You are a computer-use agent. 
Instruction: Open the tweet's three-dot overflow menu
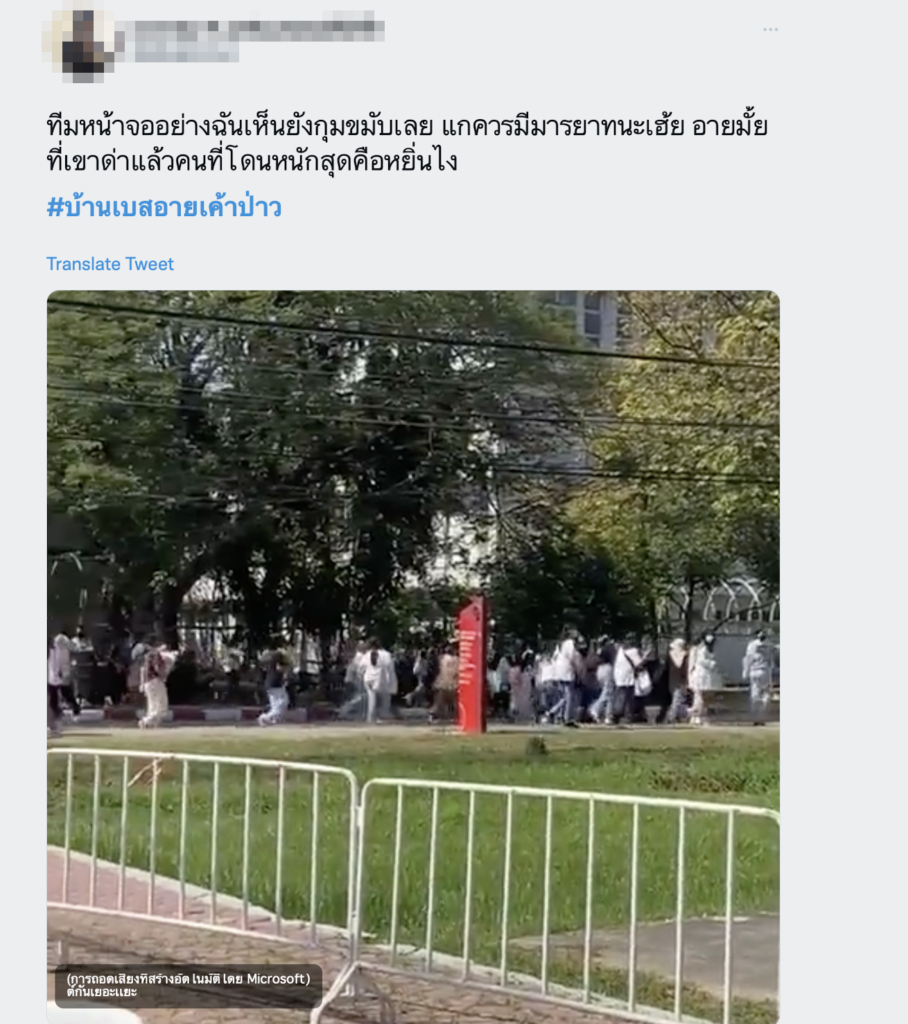click(770, 30)
